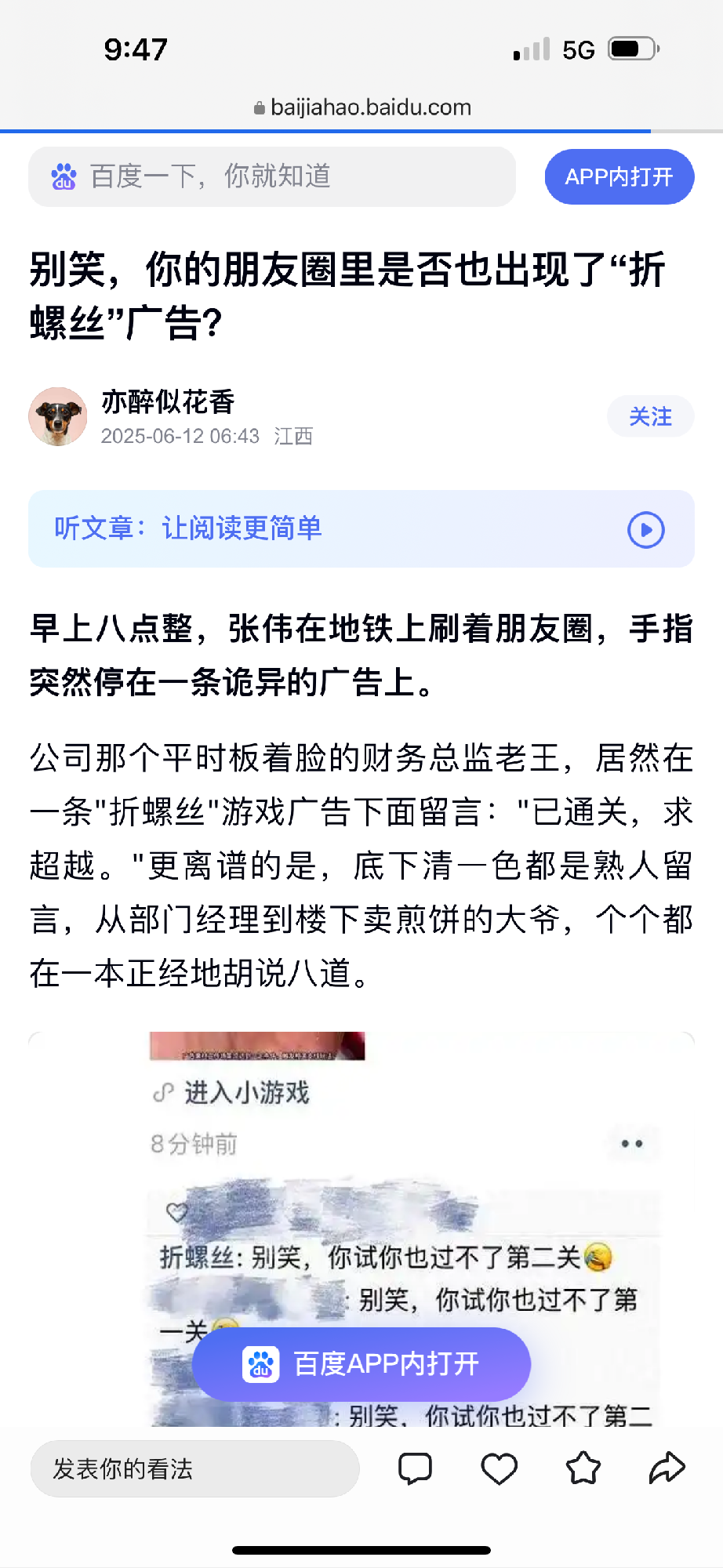Tap the baijiahao.baidu.com address bar
This screenshot has height=1568, width=723.
(362, 107)
